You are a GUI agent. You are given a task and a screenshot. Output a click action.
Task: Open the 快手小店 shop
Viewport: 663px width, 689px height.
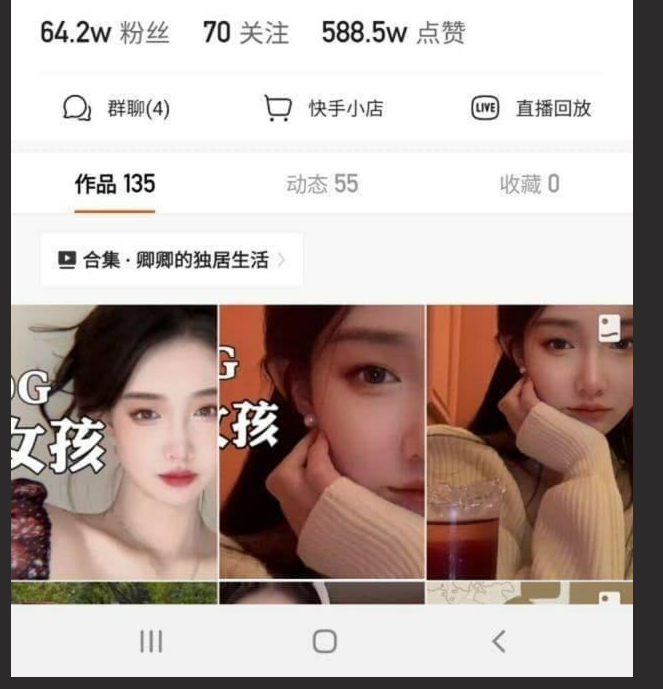tap(324, 108)
